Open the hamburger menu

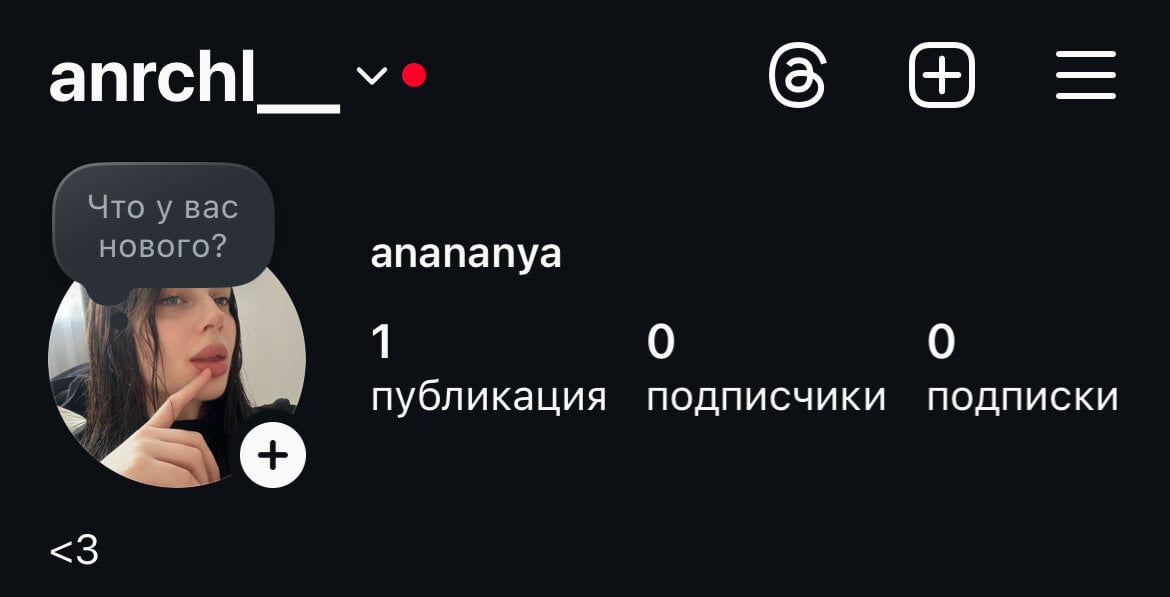(x=1085, y=76)
